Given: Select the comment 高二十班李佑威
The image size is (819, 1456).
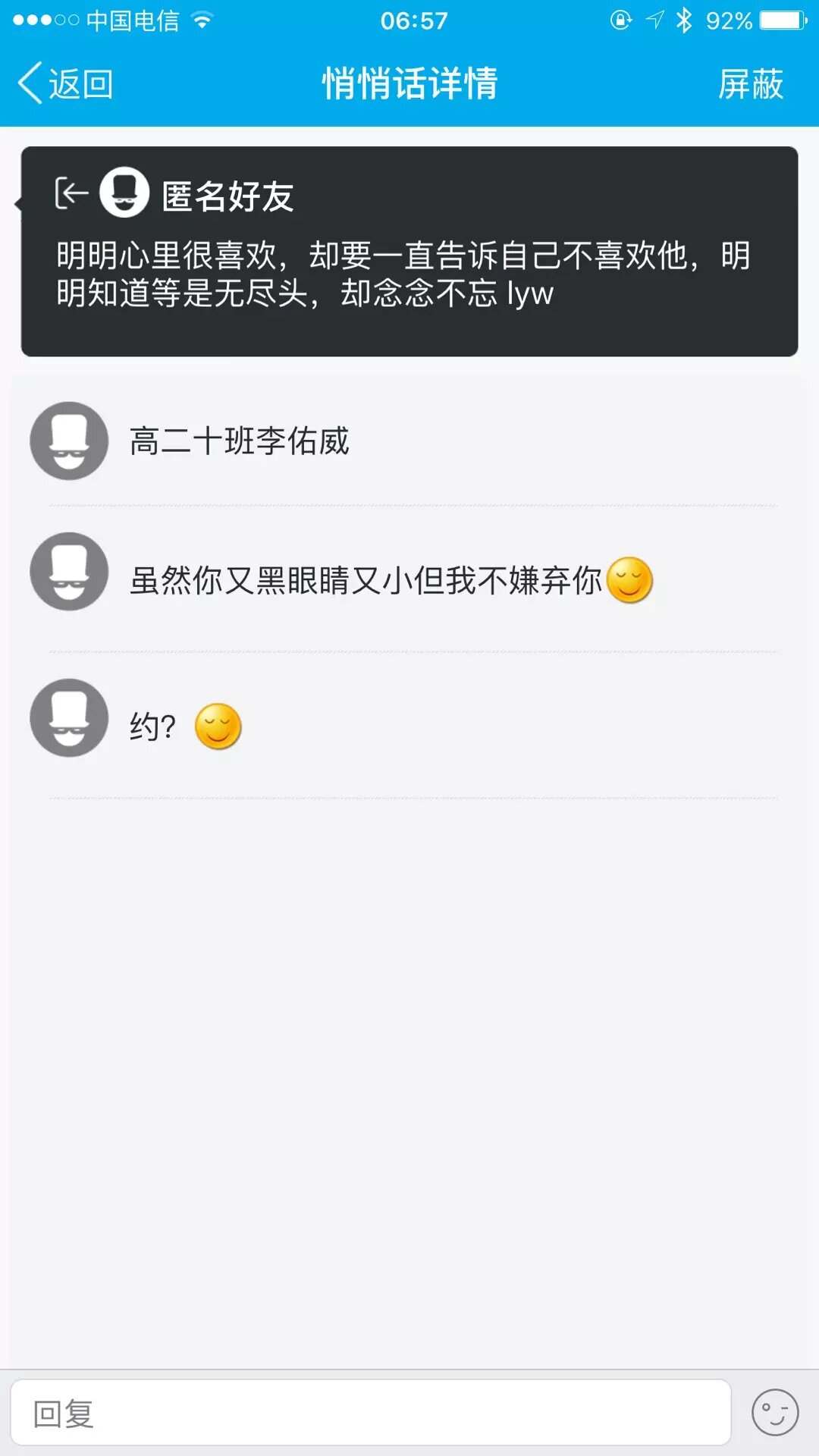Looking at the screenshot, I should [x=239, y=441].
